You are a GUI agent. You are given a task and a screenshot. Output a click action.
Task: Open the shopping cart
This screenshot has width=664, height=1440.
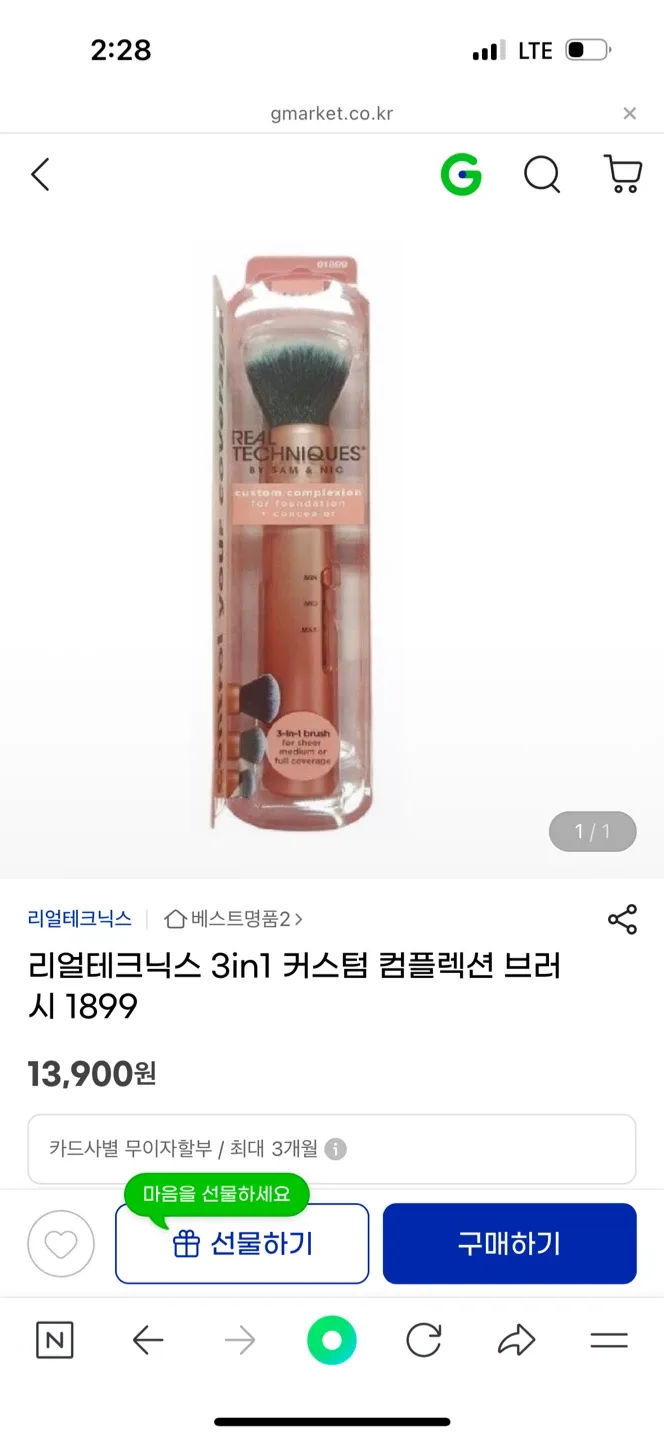click(x=622, y=175)
